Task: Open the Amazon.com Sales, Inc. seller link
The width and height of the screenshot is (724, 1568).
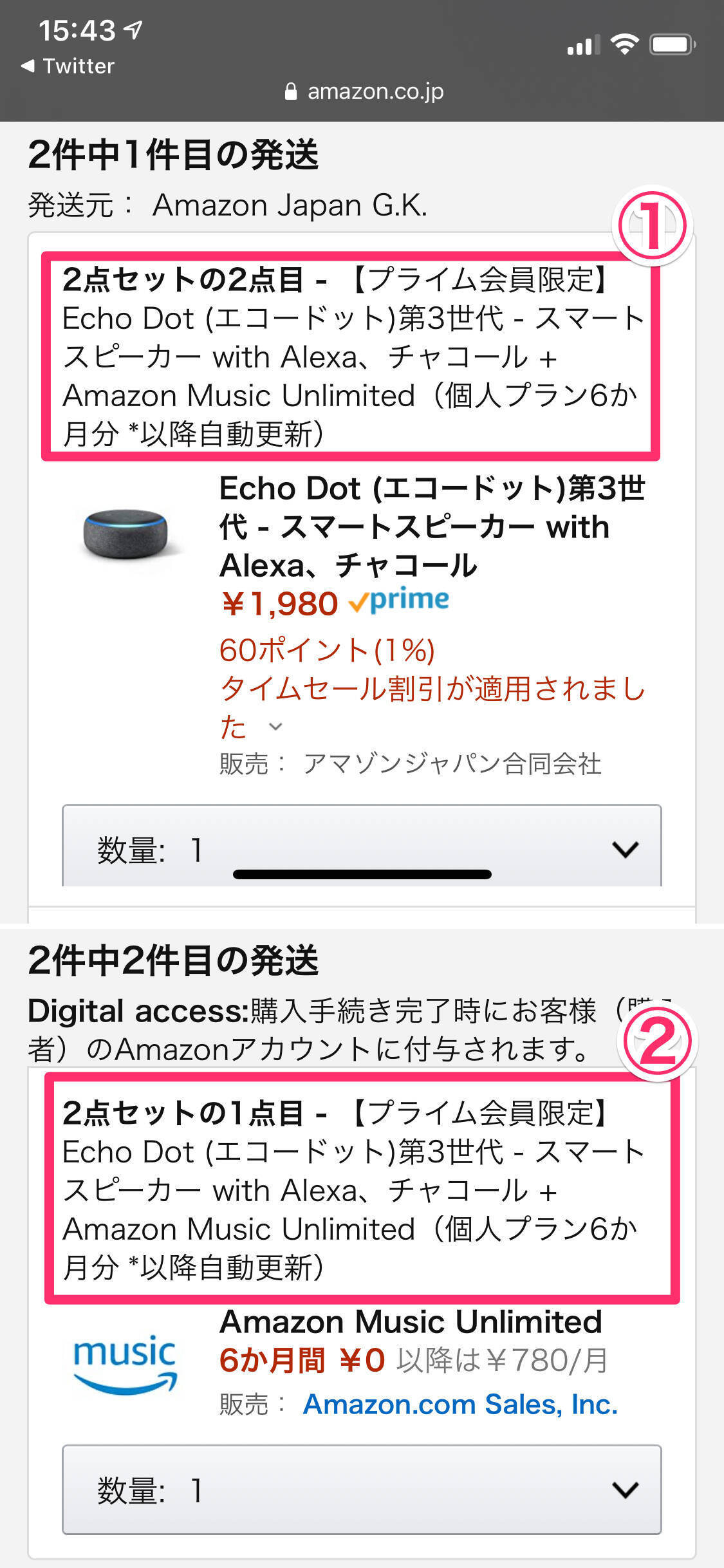Action: [459, 1405]
